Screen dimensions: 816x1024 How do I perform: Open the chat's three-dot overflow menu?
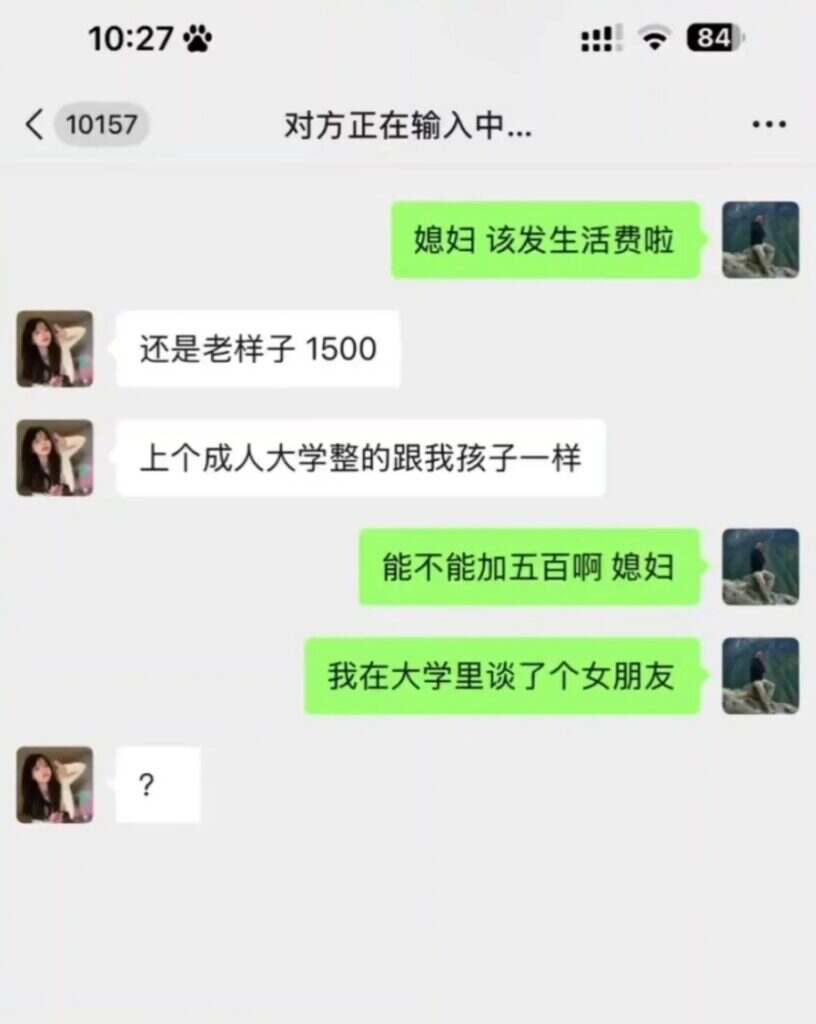click(768, 125)
